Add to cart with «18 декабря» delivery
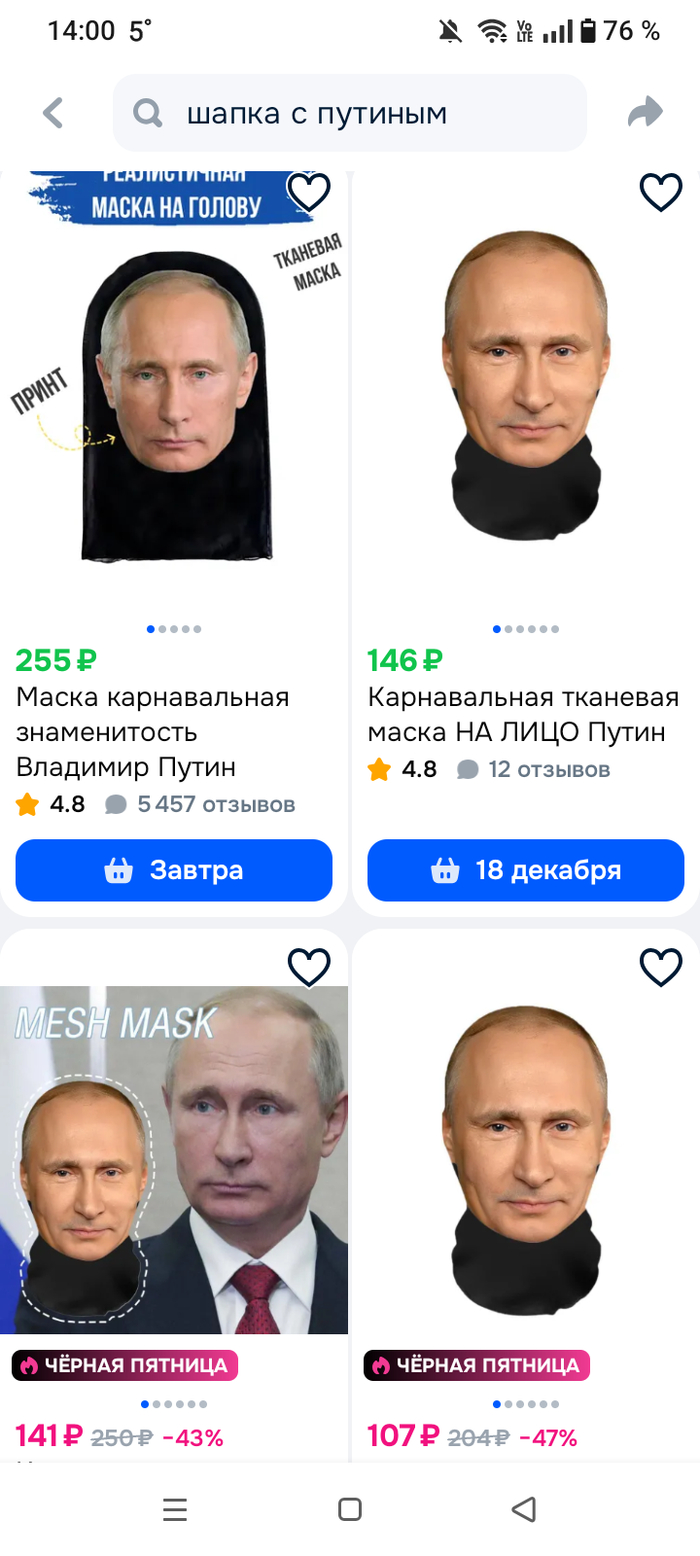 [x=526, y=870]
